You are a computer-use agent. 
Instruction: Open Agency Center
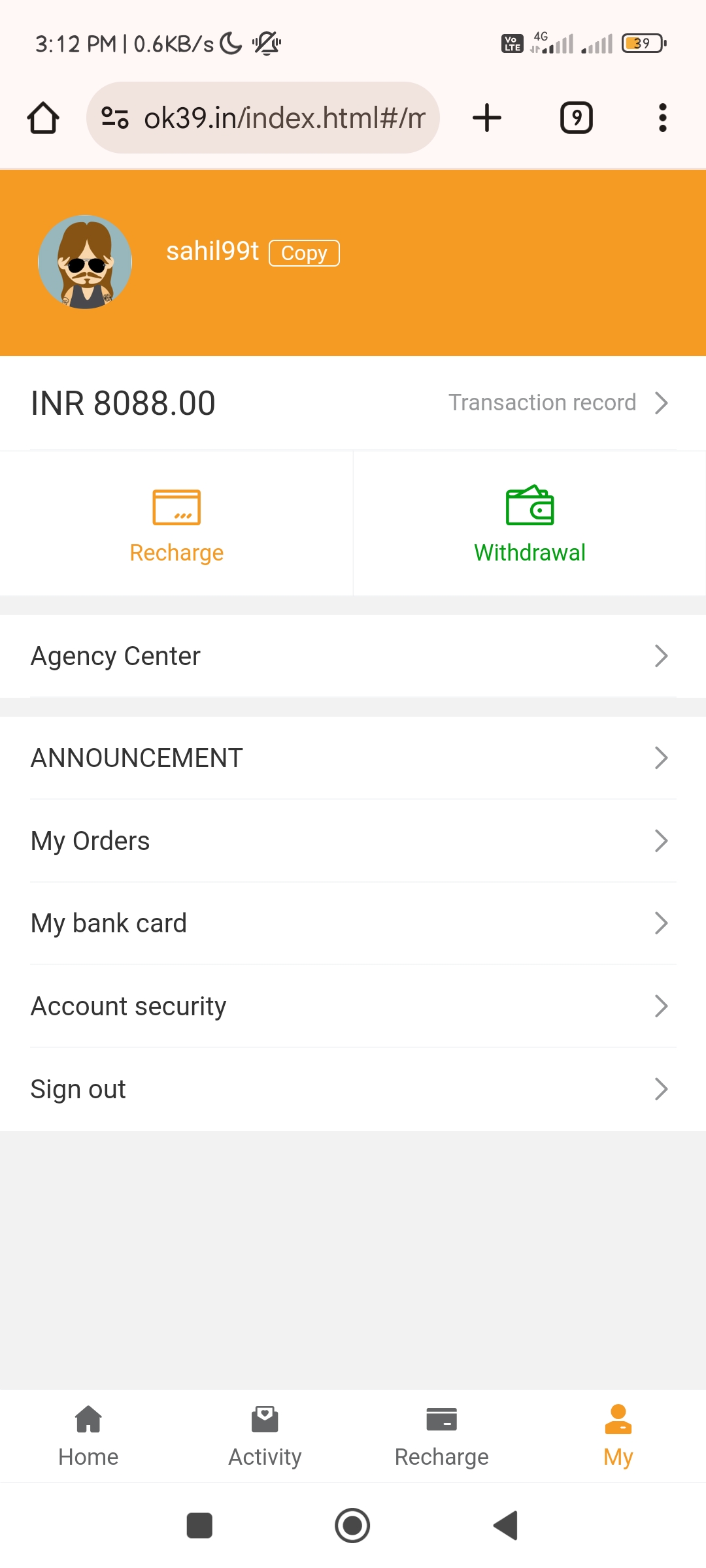[x=353, y=656]
